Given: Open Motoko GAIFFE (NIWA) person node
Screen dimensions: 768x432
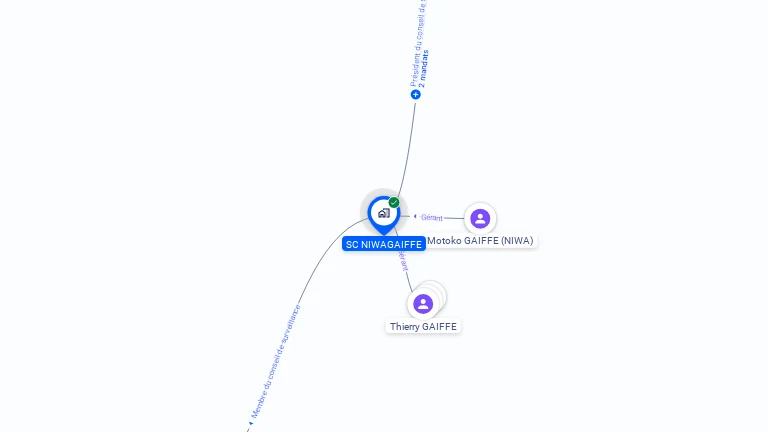Looking at the screenshot, I should (480, 218).
